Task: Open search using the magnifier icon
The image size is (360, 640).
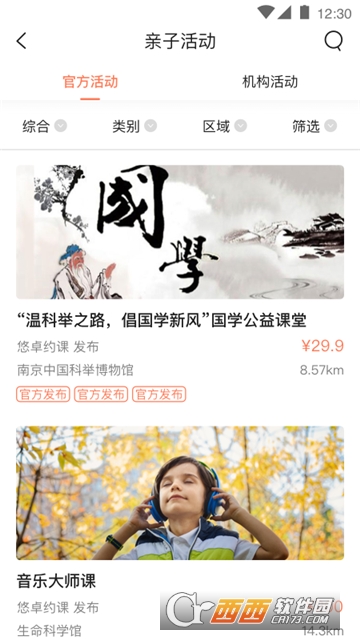Action: [333, 41]
